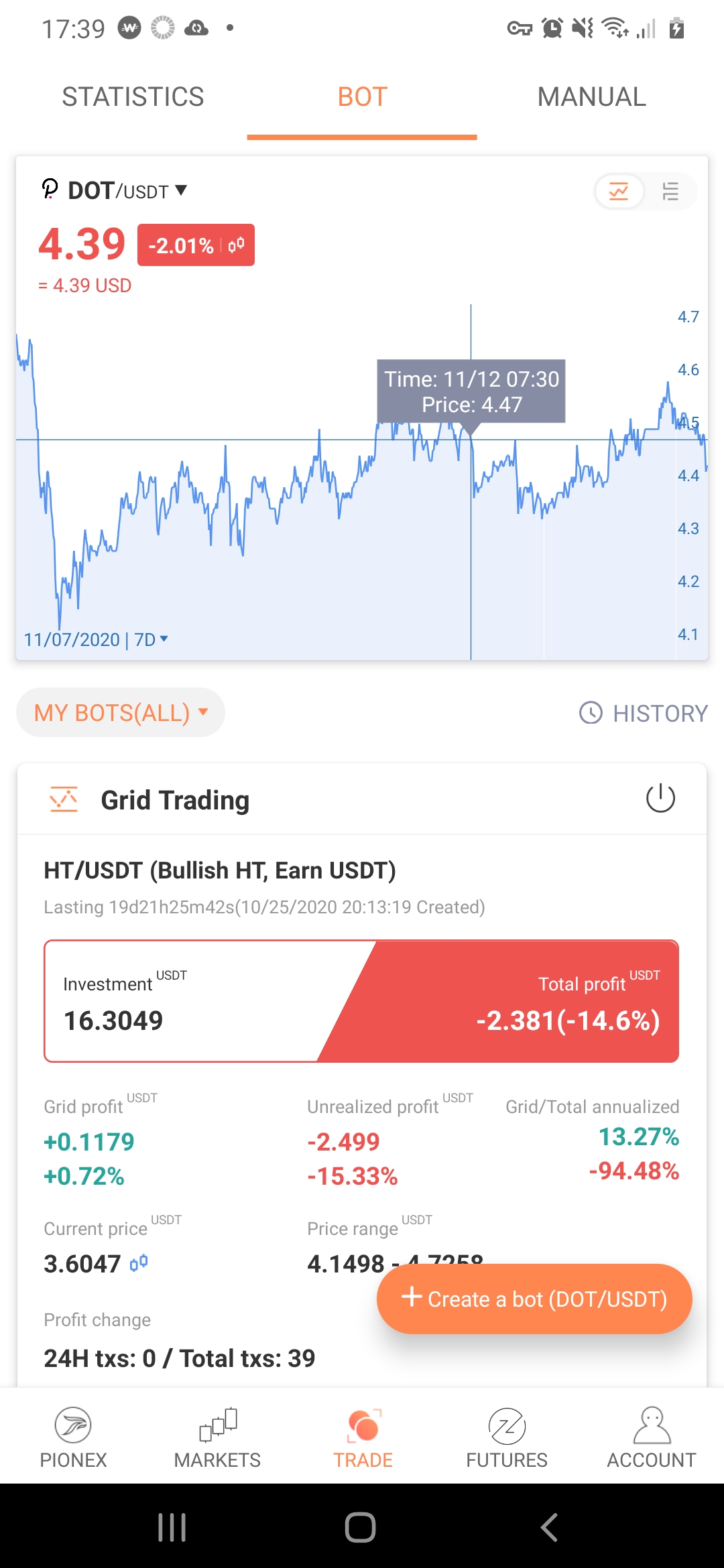Open the DOT/USDT pair dropdown

[x=114, y=191]
